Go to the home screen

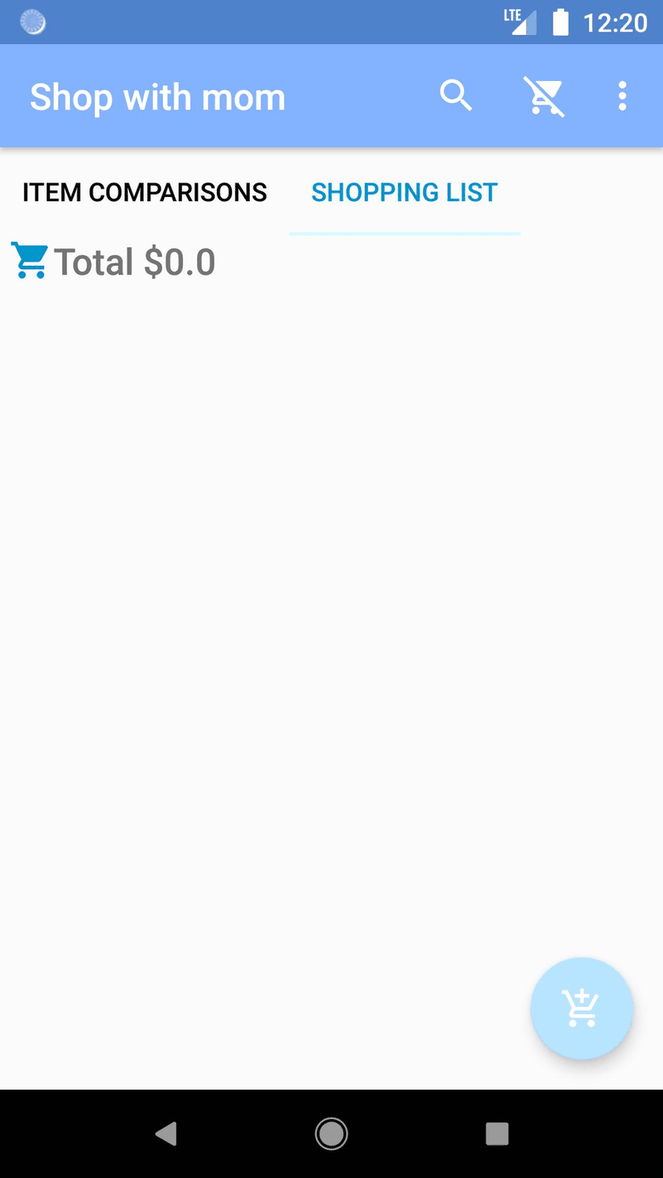331,1133
